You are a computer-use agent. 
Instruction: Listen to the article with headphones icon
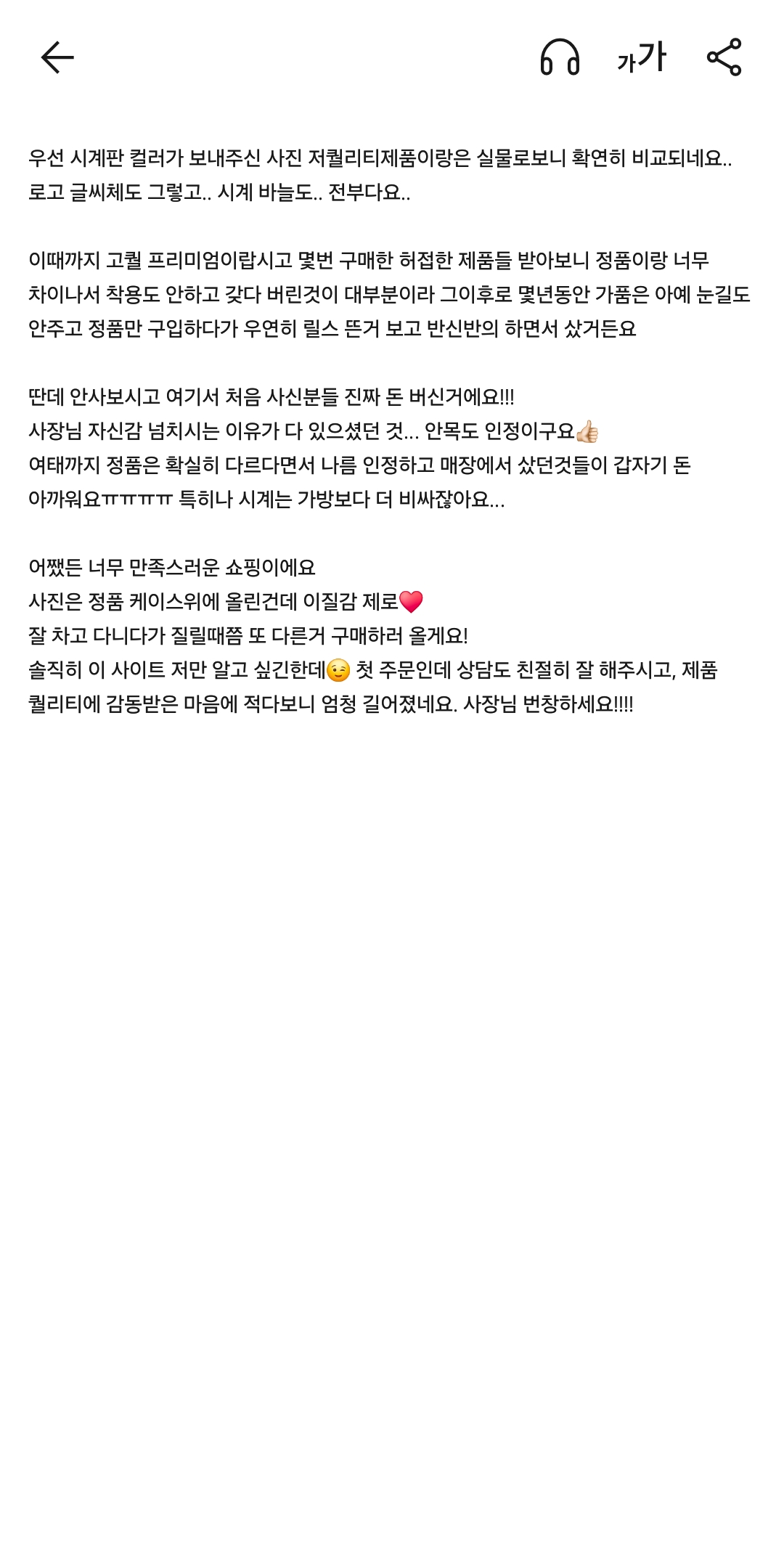560,57
